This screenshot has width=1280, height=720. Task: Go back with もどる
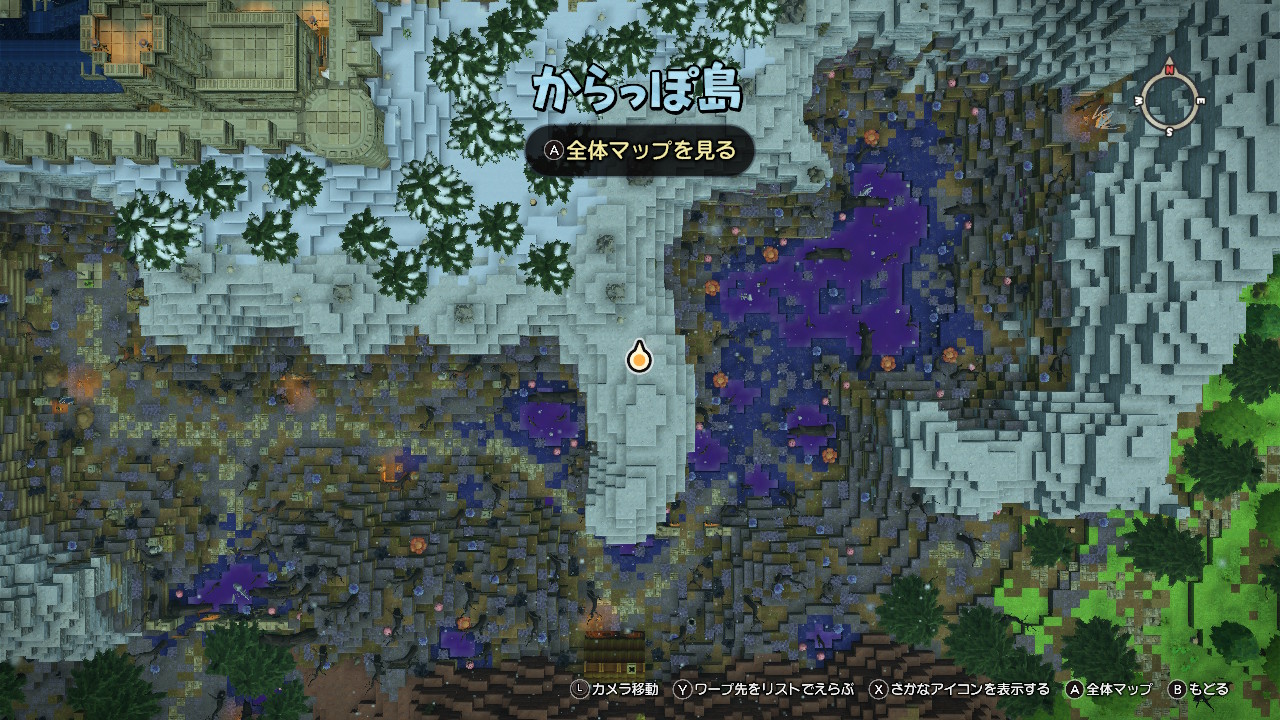[x=1199, y=689]
